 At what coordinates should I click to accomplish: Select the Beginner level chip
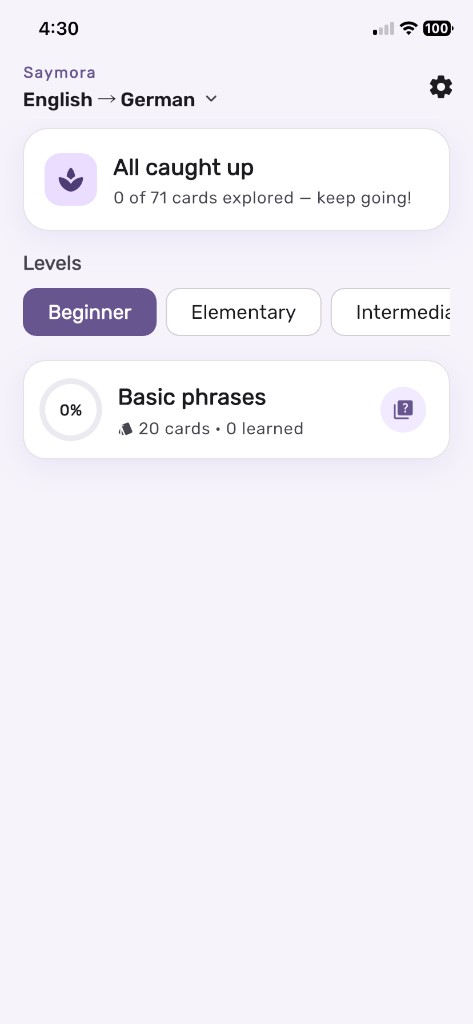click(90, 312)
